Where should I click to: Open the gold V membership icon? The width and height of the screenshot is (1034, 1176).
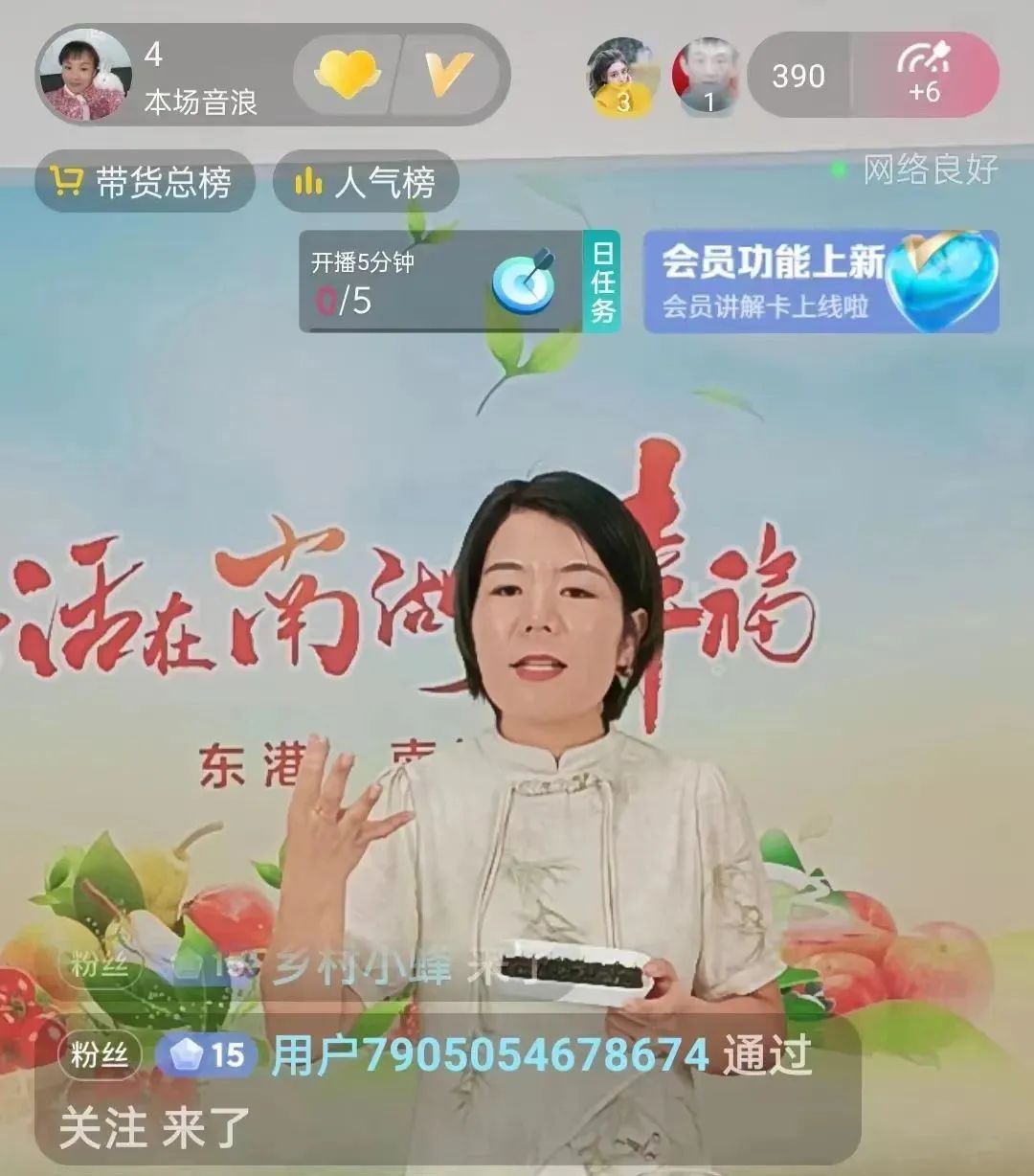click(448, 75)
